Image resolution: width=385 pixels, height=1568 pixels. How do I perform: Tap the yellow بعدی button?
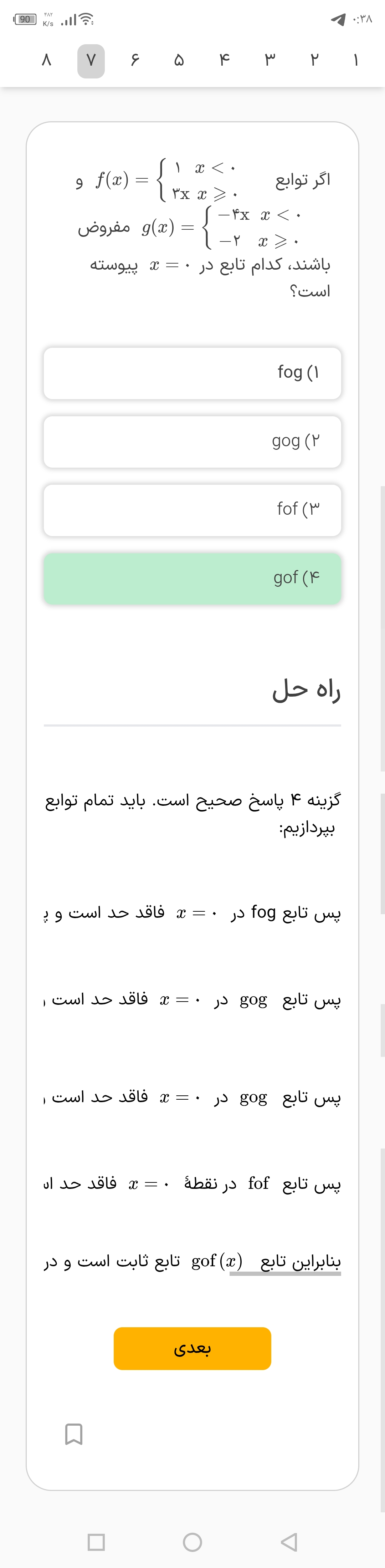[192, 1349]
